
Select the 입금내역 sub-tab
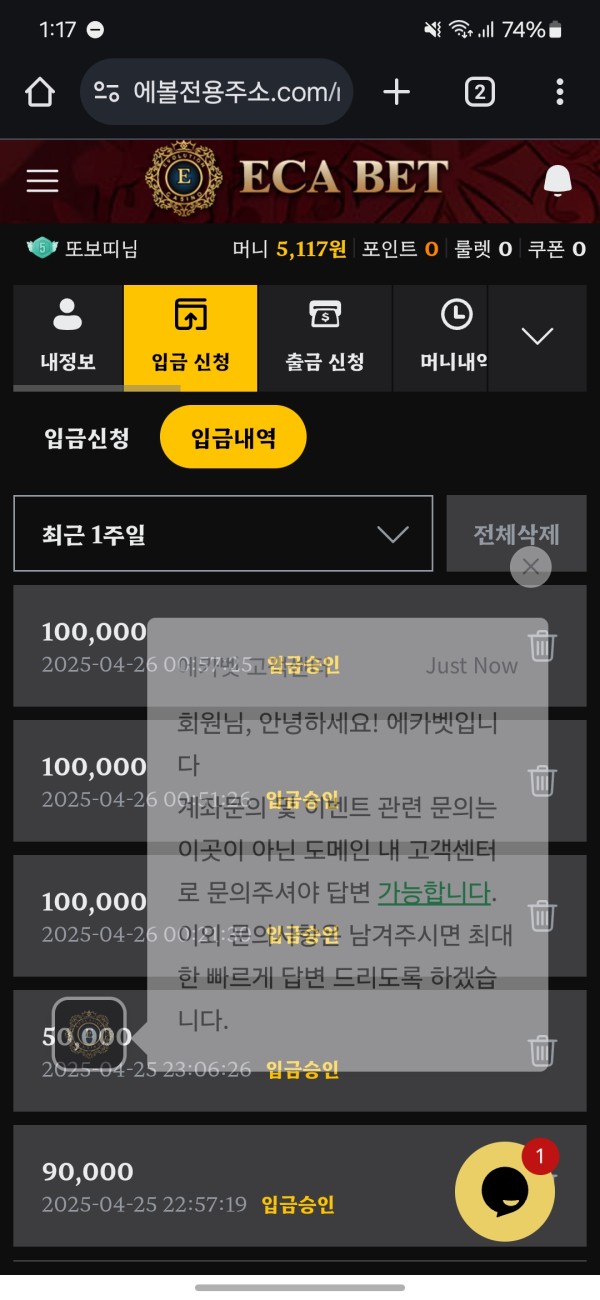(233, 438)
